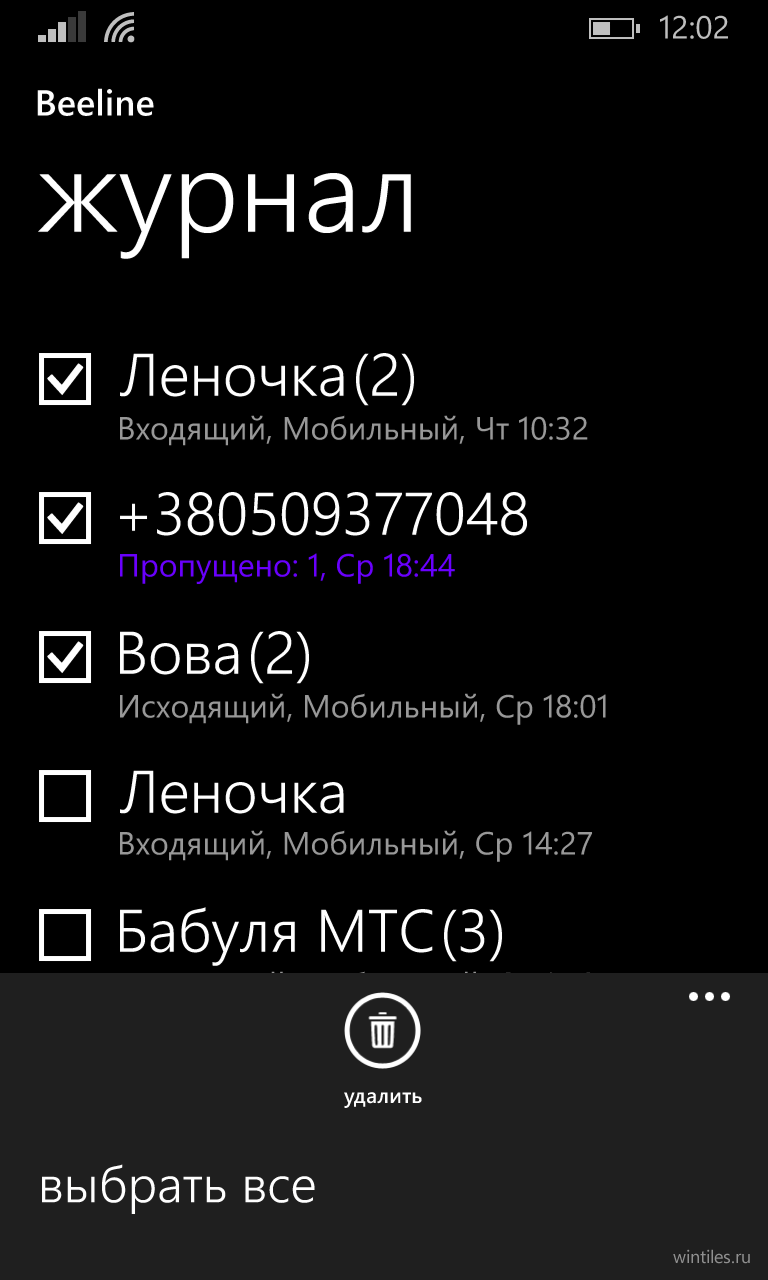This screenshot has height=1280, width=768.
Task: Delete the selected call log entries
Action: tap(382, 1030)
